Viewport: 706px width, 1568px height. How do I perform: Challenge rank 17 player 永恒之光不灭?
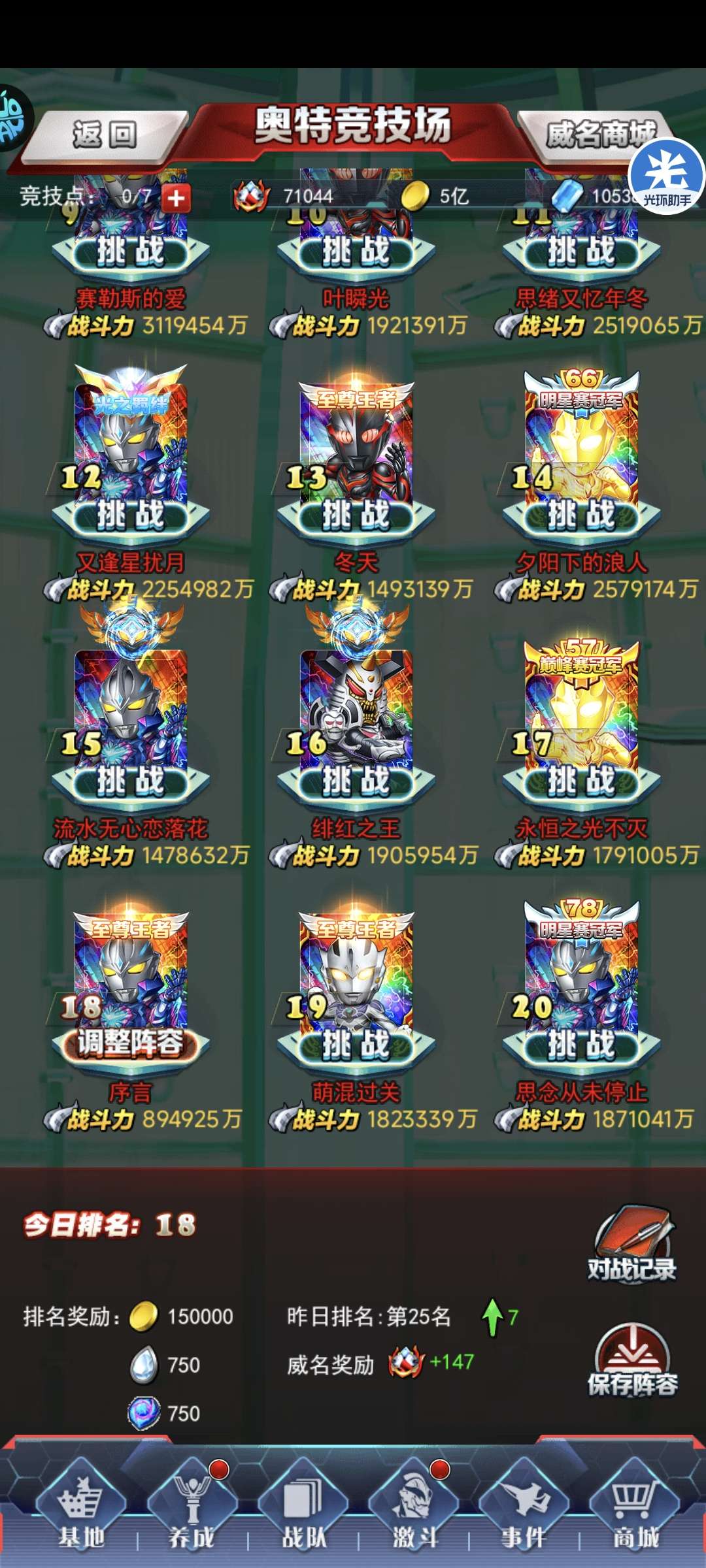(582, 781)
